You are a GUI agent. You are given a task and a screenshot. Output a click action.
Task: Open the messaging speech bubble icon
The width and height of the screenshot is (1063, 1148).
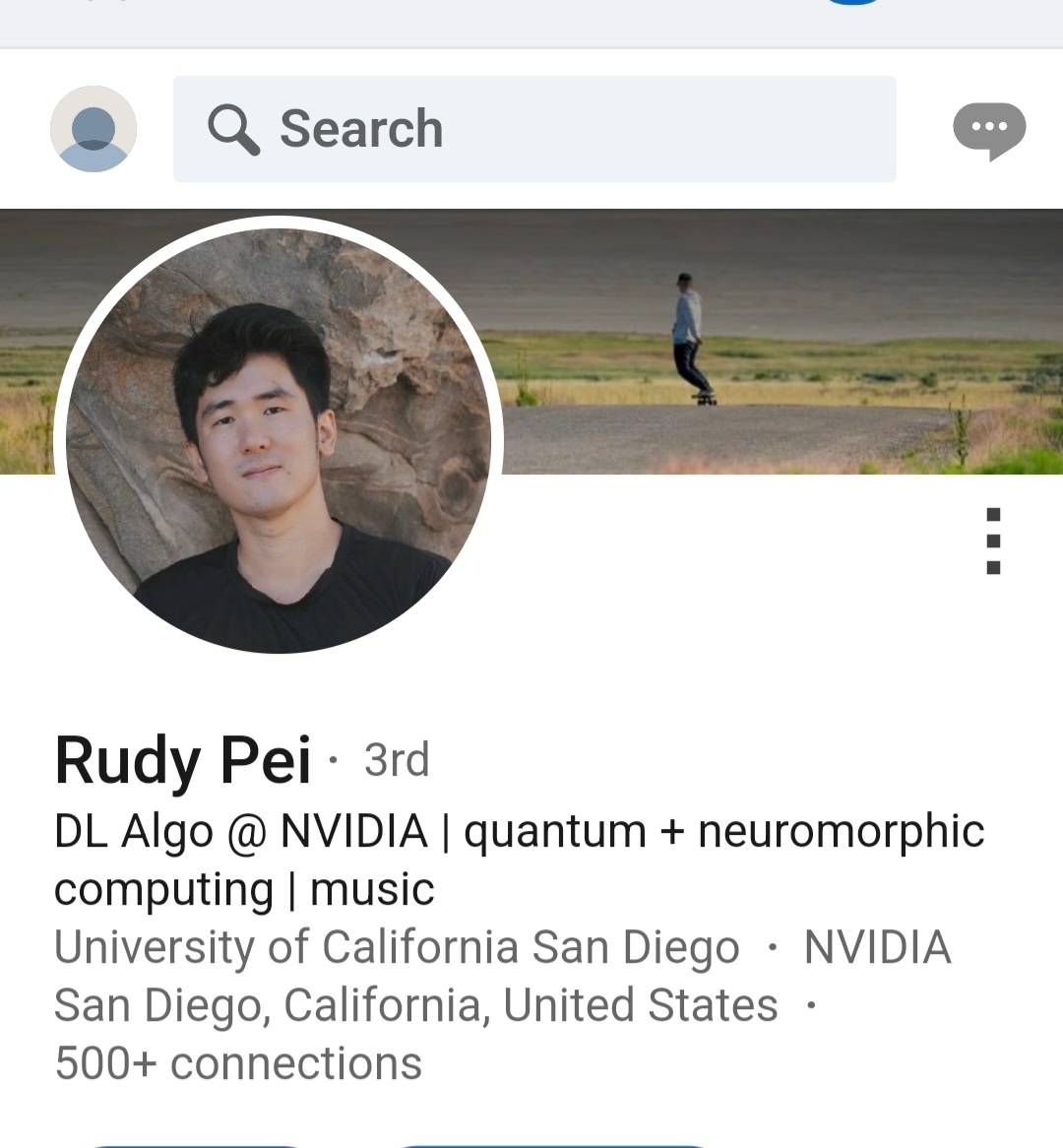coord(989,130)
